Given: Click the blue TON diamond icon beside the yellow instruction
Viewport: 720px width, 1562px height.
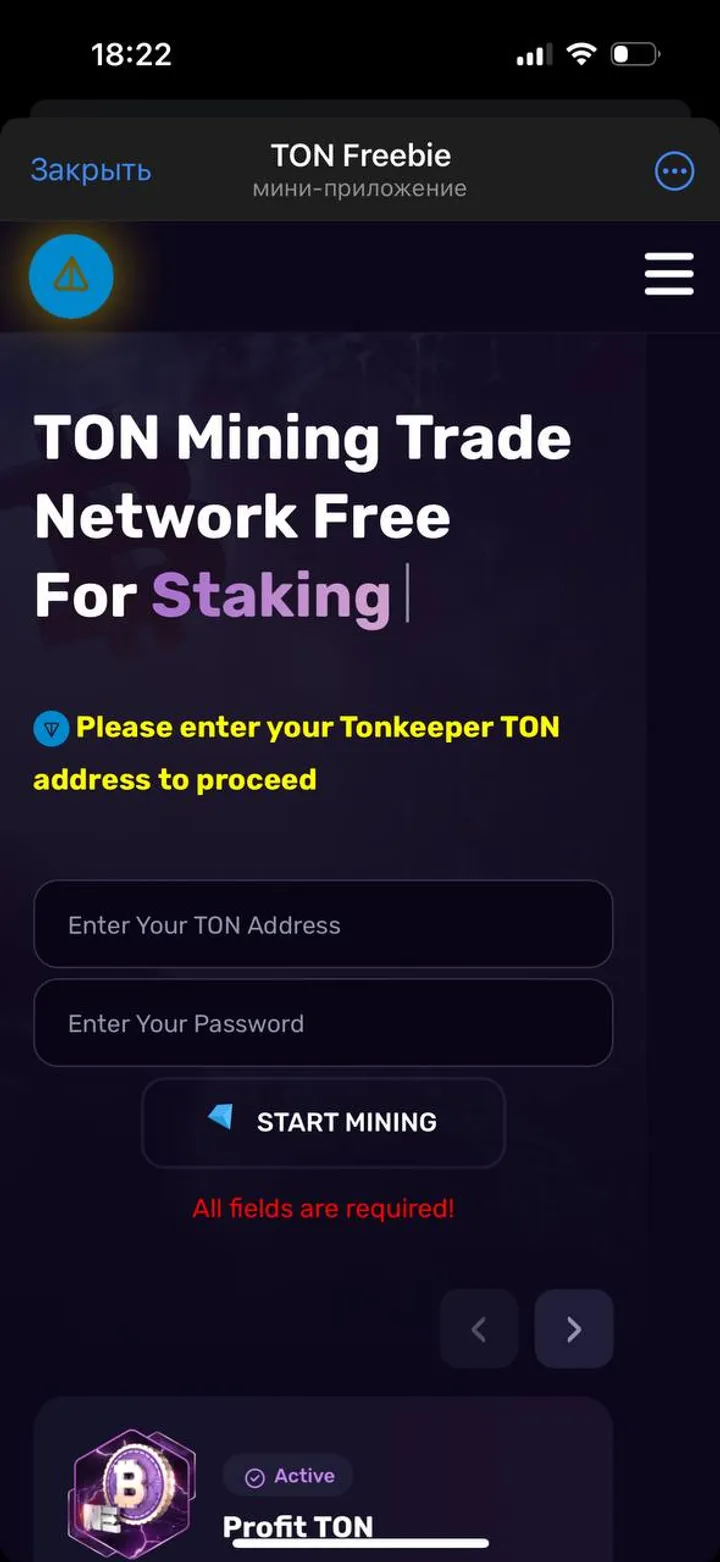Looking at the screenshot, I should [48, 727].
